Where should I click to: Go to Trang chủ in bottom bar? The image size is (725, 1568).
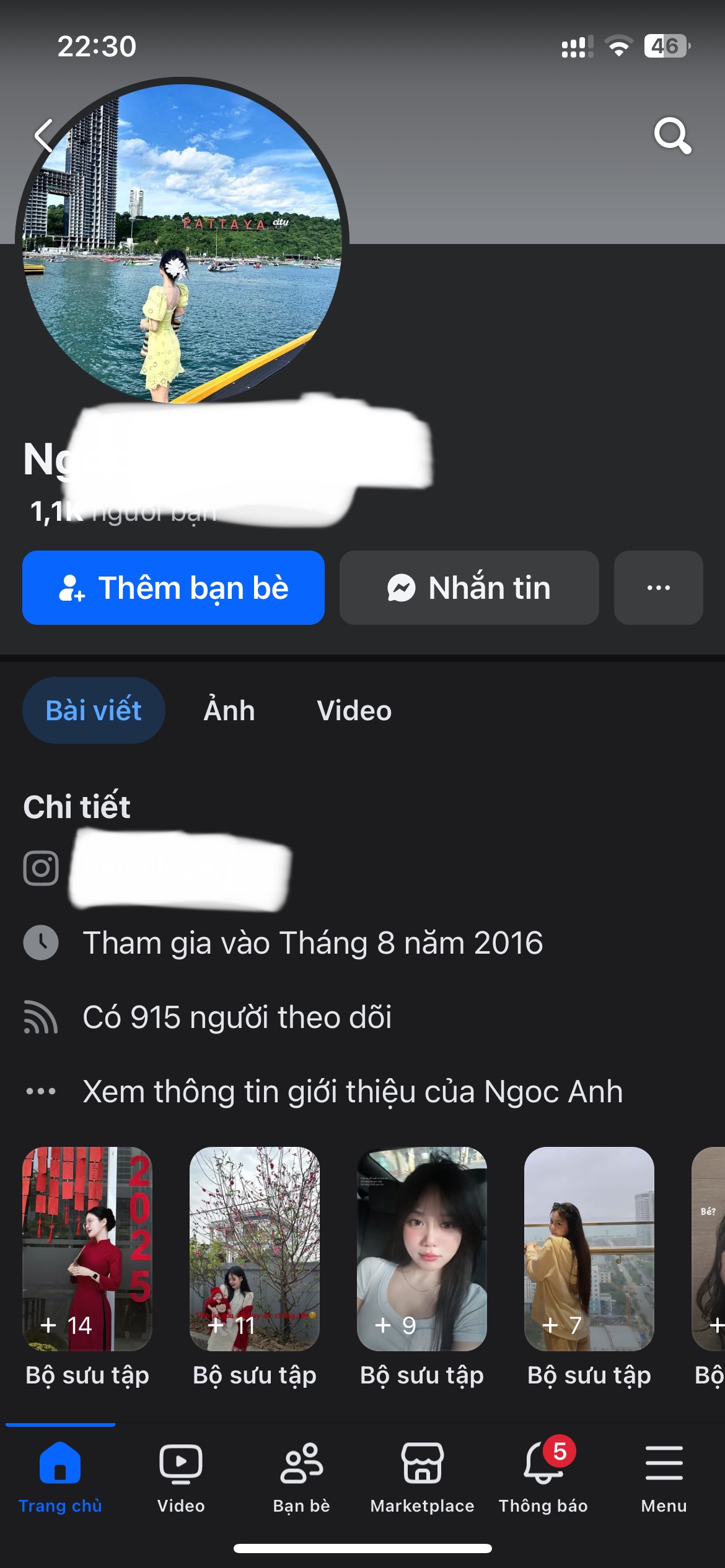tap(60, 1476)
